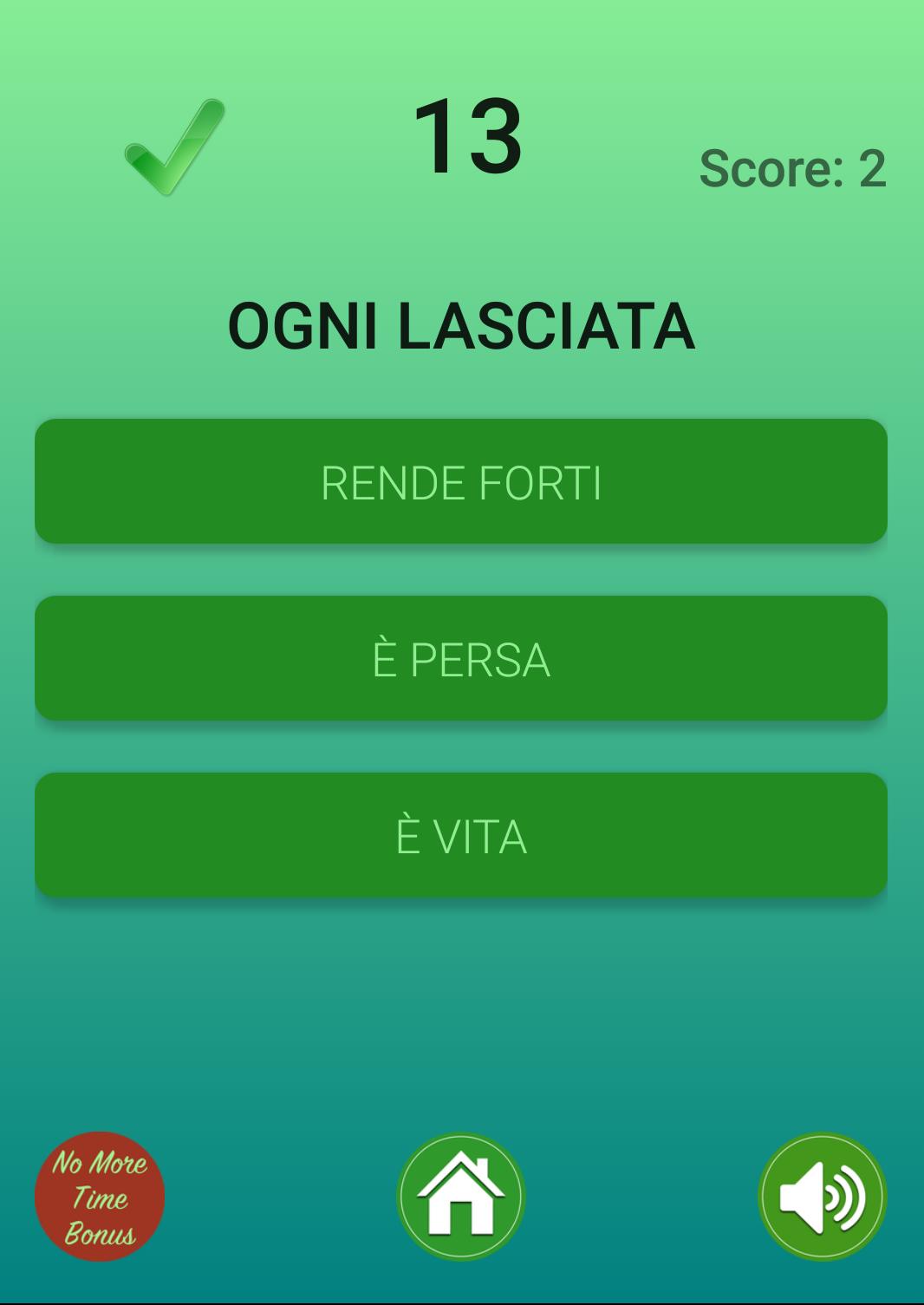Tap the 'Score: 2' display
Screen dimensions: 924x1305
[x=793, y=170]
